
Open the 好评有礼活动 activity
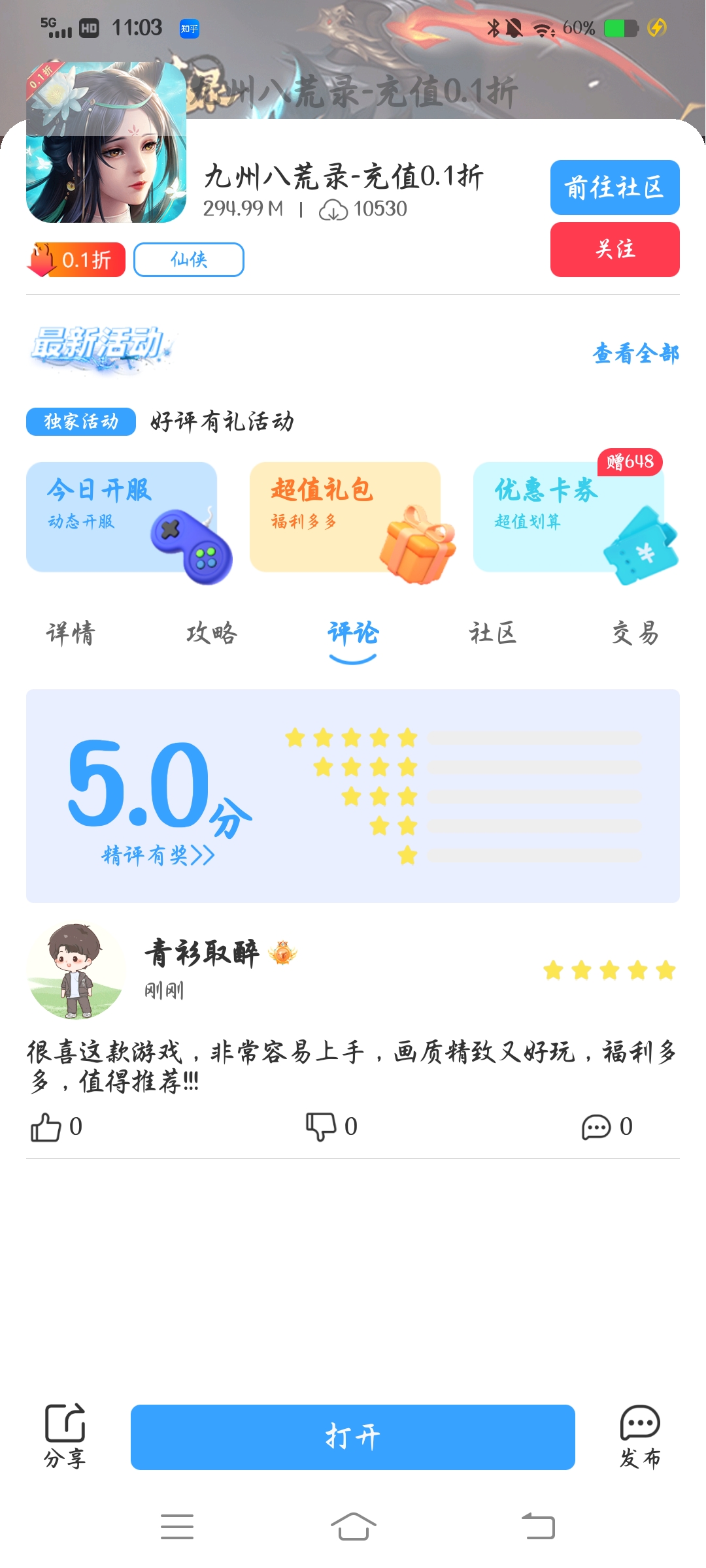click(222, 421)
